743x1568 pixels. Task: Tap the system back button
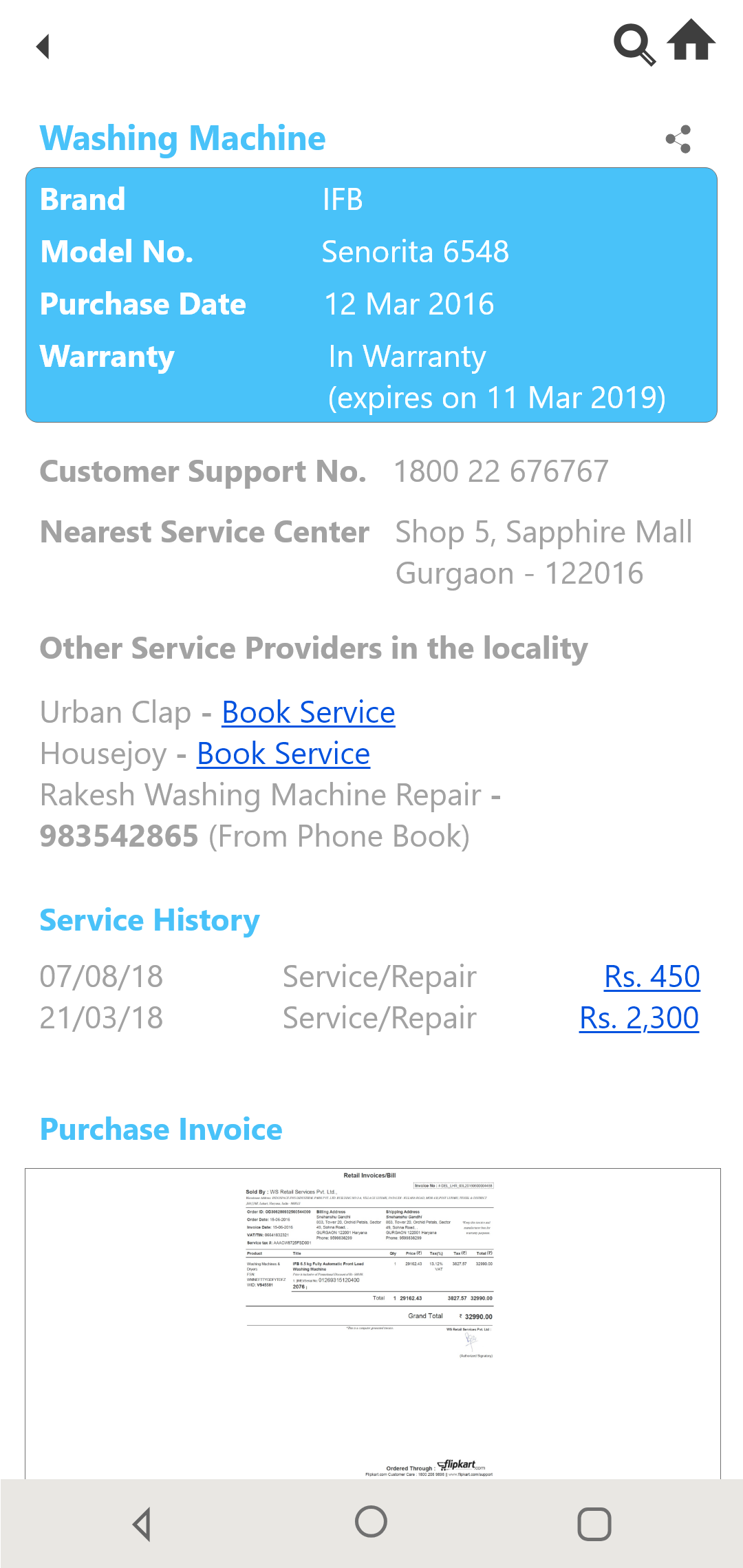pyautogui.click(x=142, y=1523)
